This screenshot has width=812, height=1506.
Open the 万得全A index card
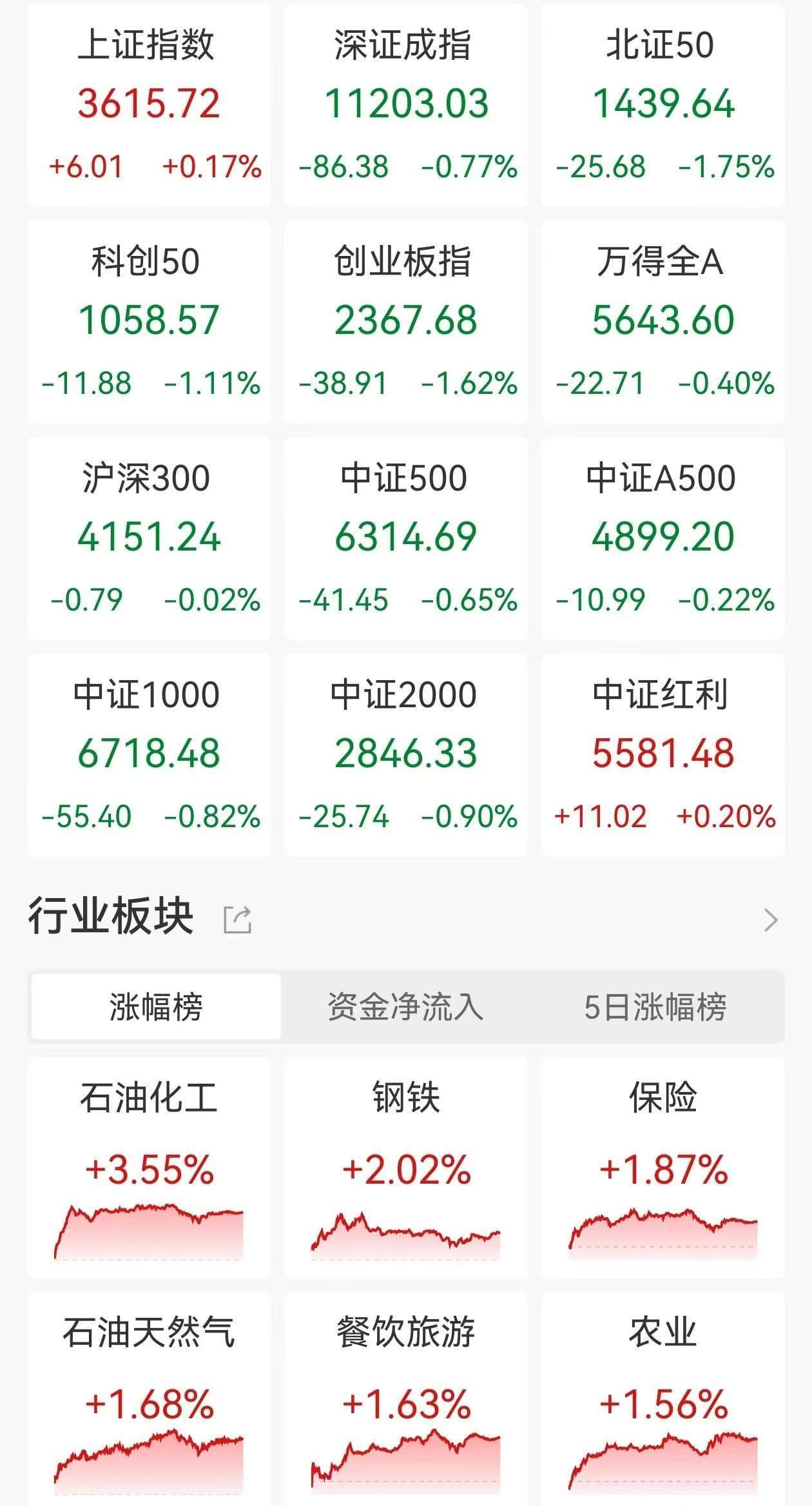pyautogui.click(x=663, y=322)
